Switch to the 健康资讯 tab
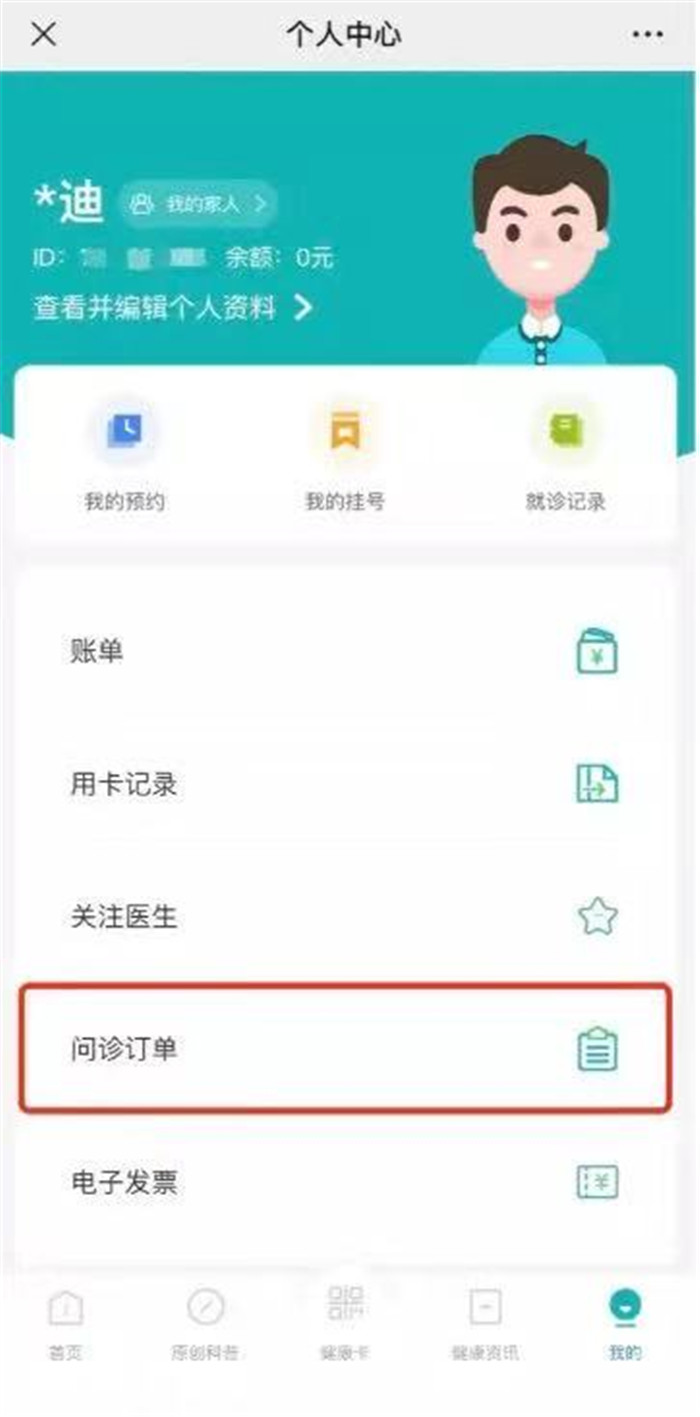700x1417 pixels. coord(485,1325)
